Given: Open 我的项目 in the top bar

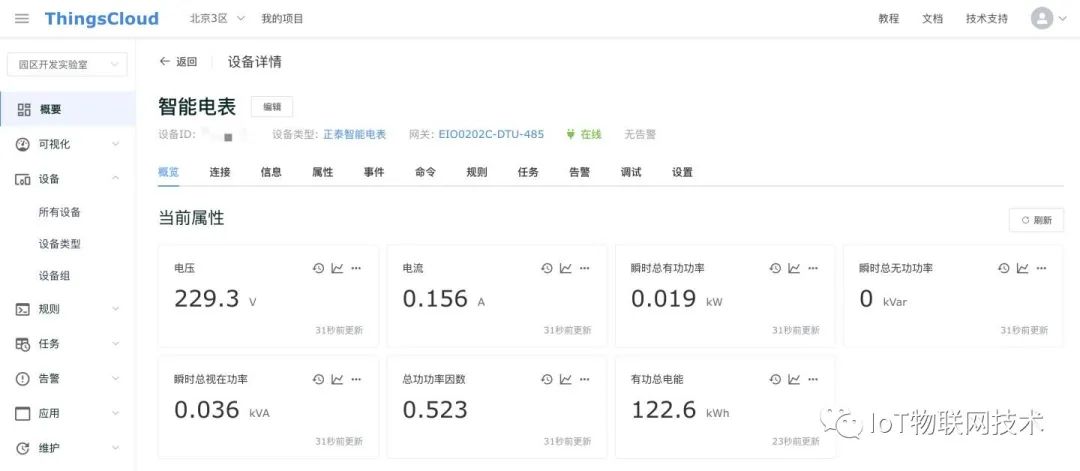Looking at the screenshot, I should 282,19.
